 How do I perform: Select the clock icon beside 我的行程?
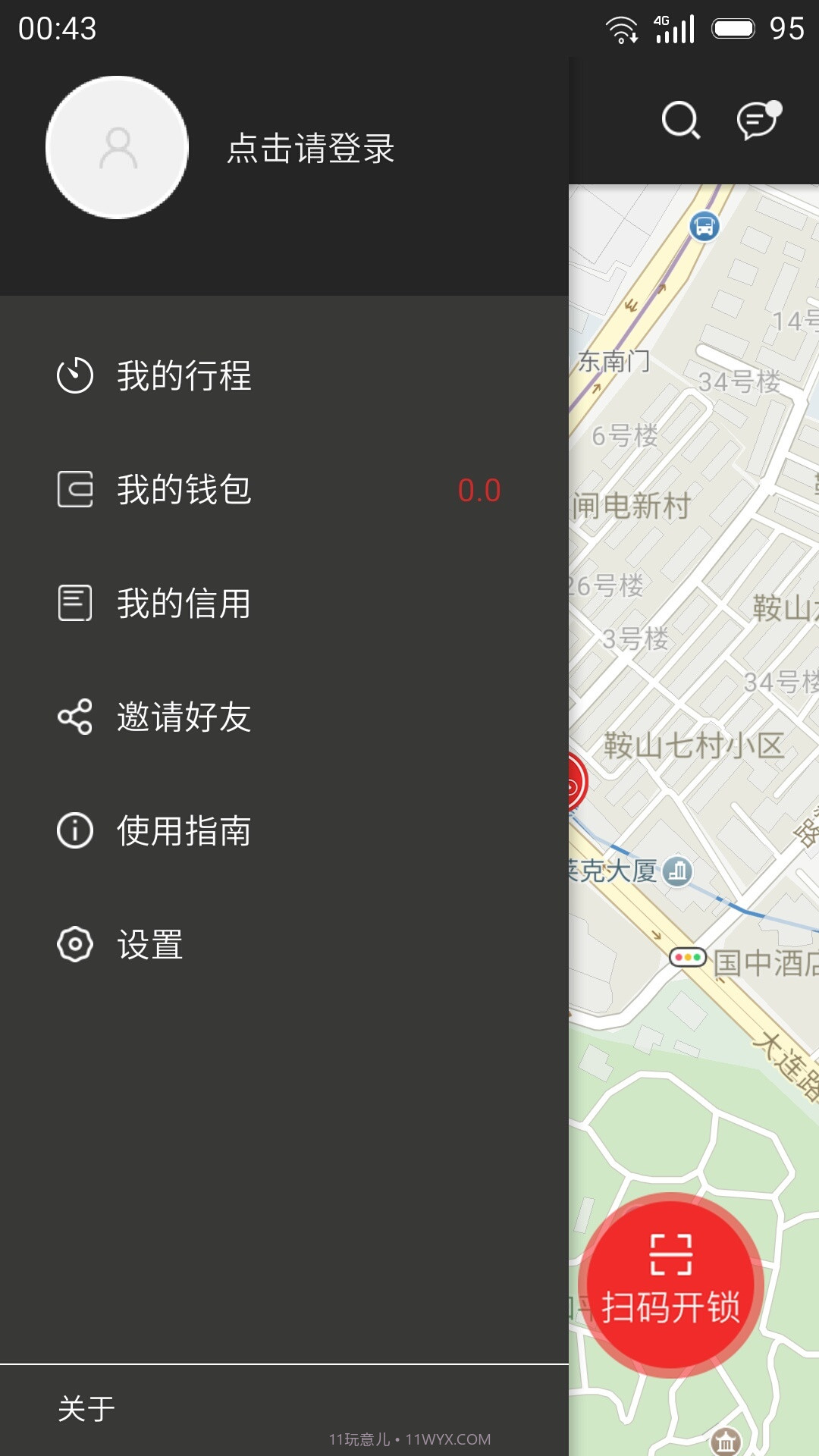[x=74, y=375]
